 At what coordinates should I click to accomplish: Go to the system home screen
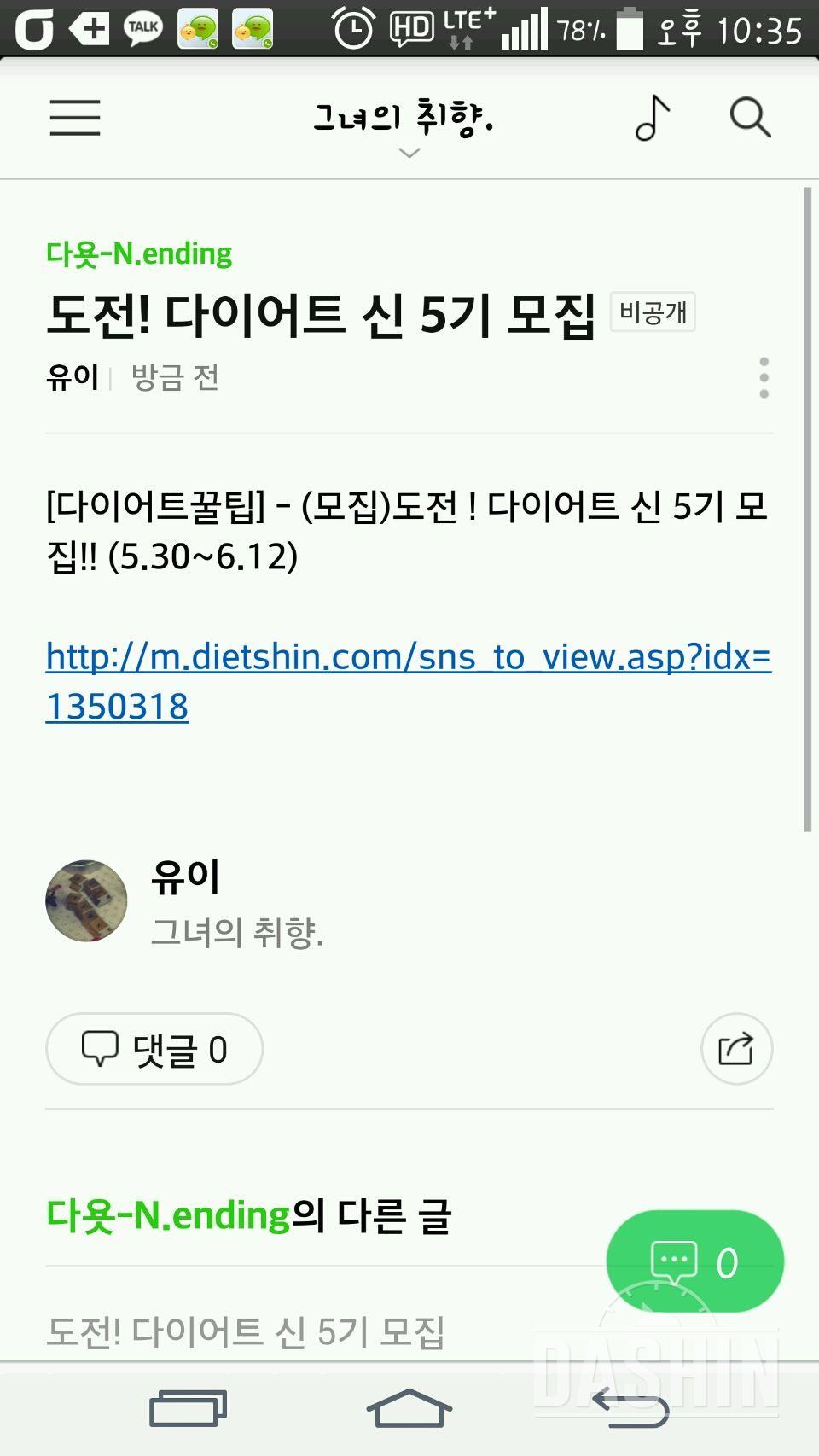409,1408
